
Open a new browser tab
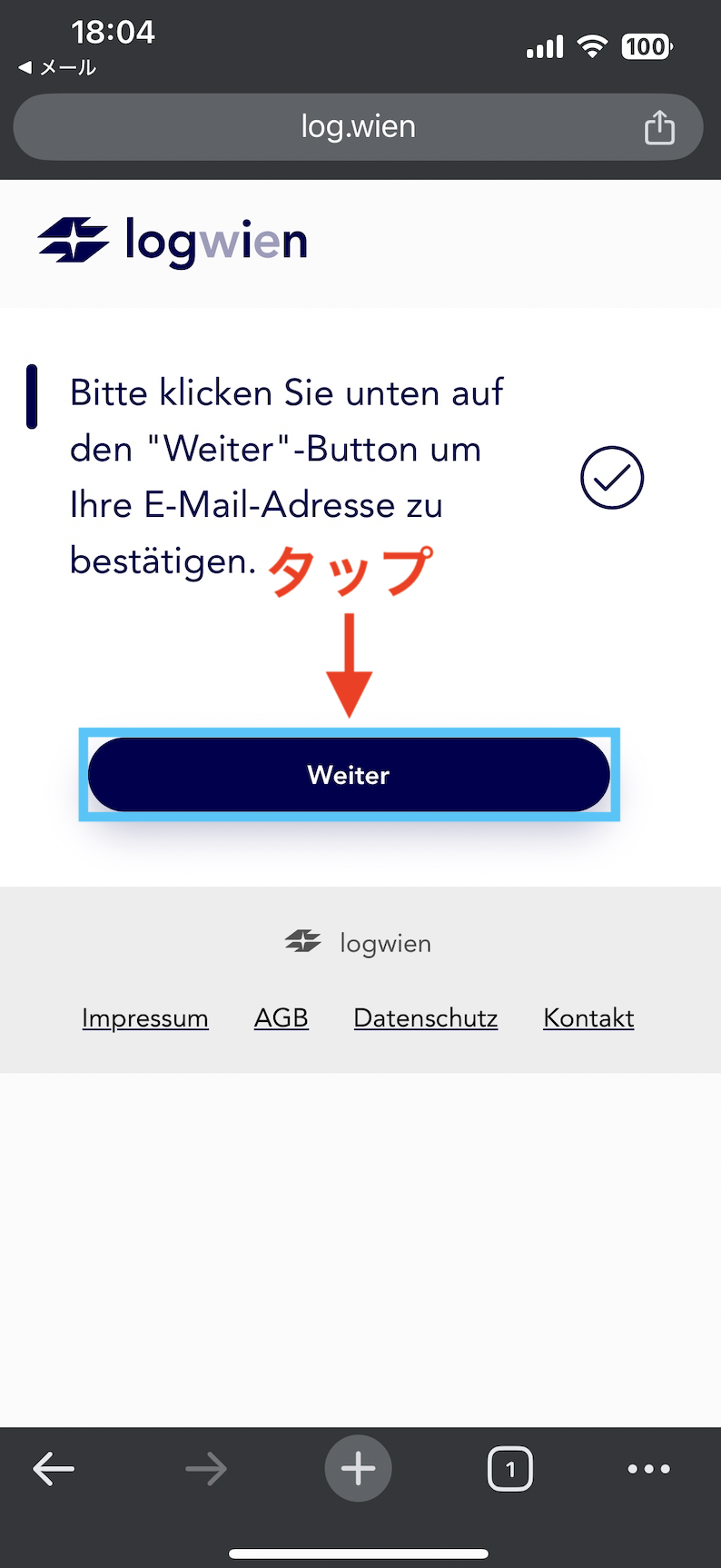click(x=358, y=1468)
